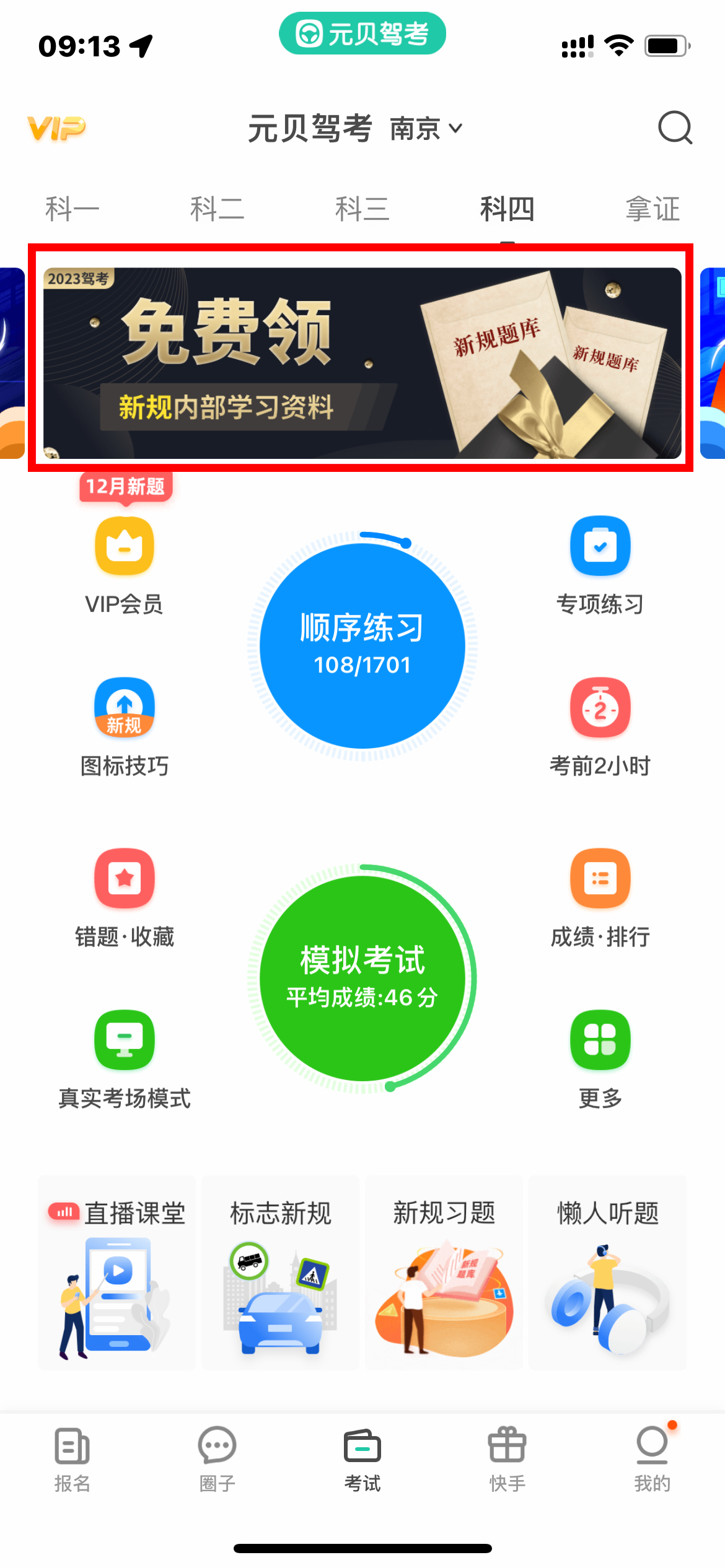Image resolution: width=725 pixels, height=1568 pixels.
Task: Open 专项练习
Action: pyautogui.click(x=600, y=564)
